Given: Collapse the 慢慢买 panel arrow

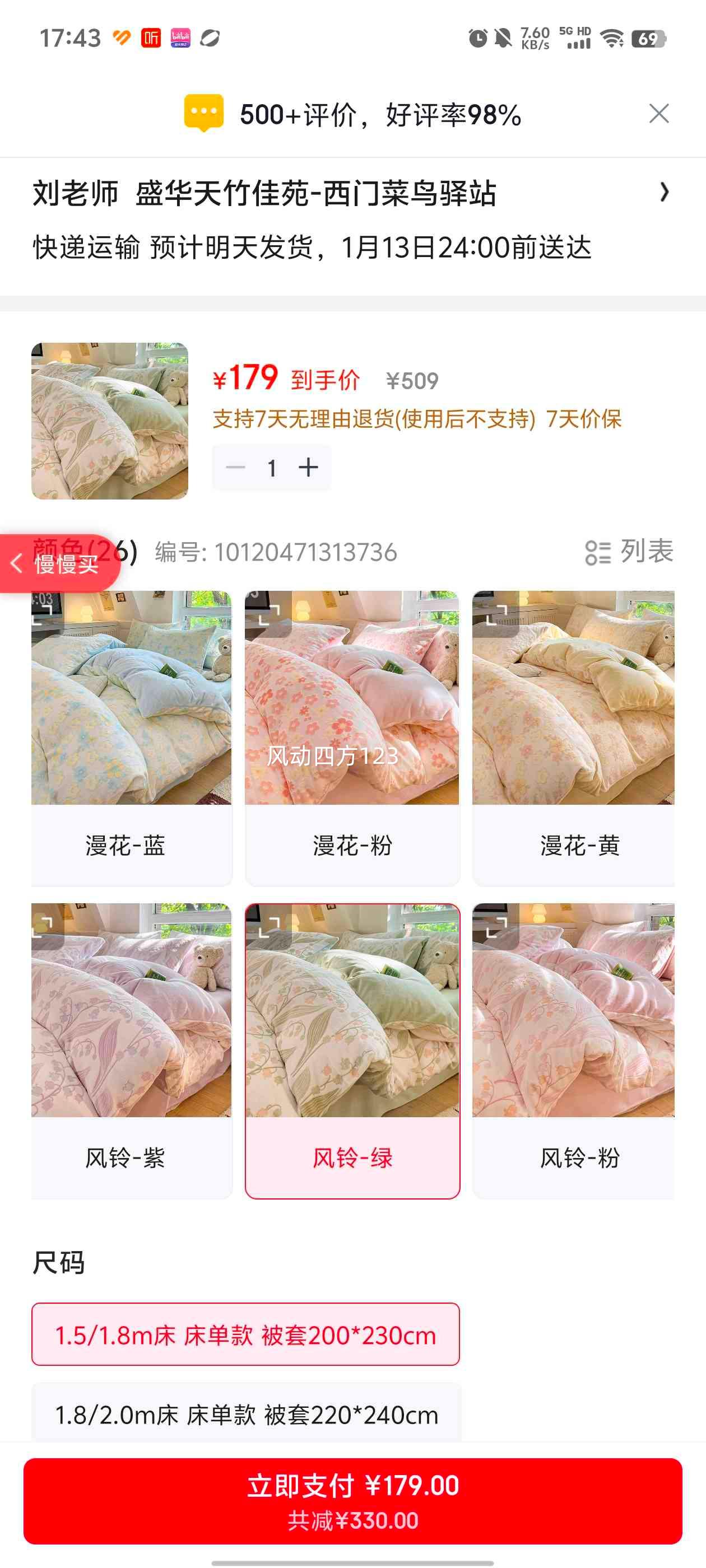Looking at the screenshot, I should point(17,563).
